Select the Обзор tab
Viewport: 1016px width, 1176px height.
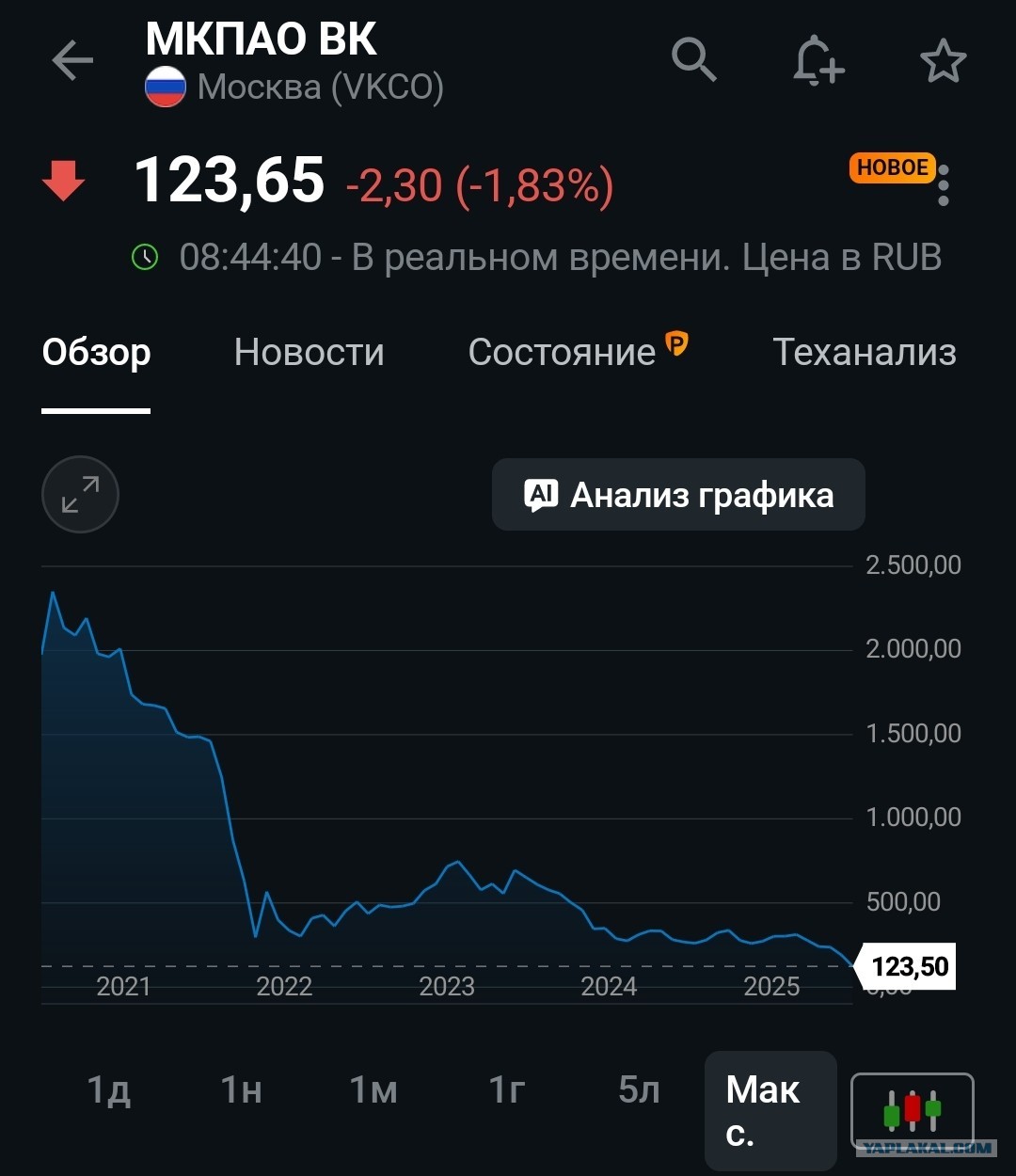pyautogui.click(x=96, y=353)
